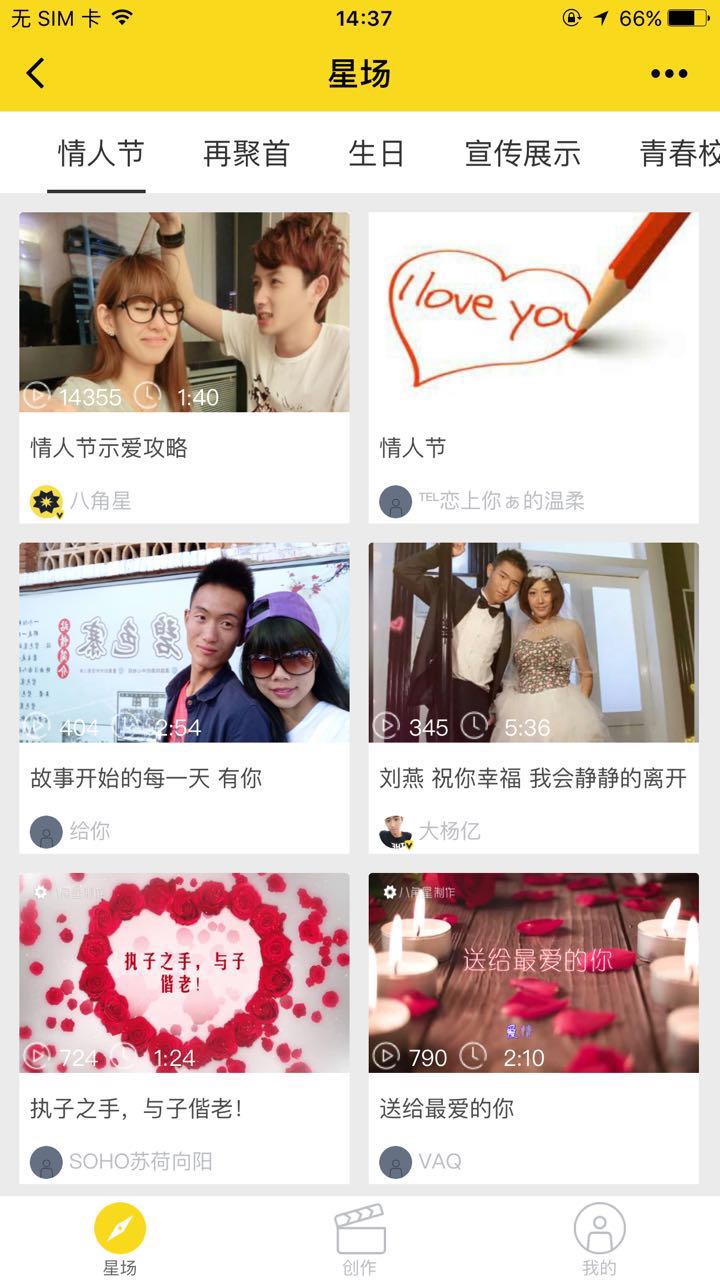Viewport: 720px width, 1280px height.
Task: Open the 星场 bottom tab
Action: pos(120,1239)
